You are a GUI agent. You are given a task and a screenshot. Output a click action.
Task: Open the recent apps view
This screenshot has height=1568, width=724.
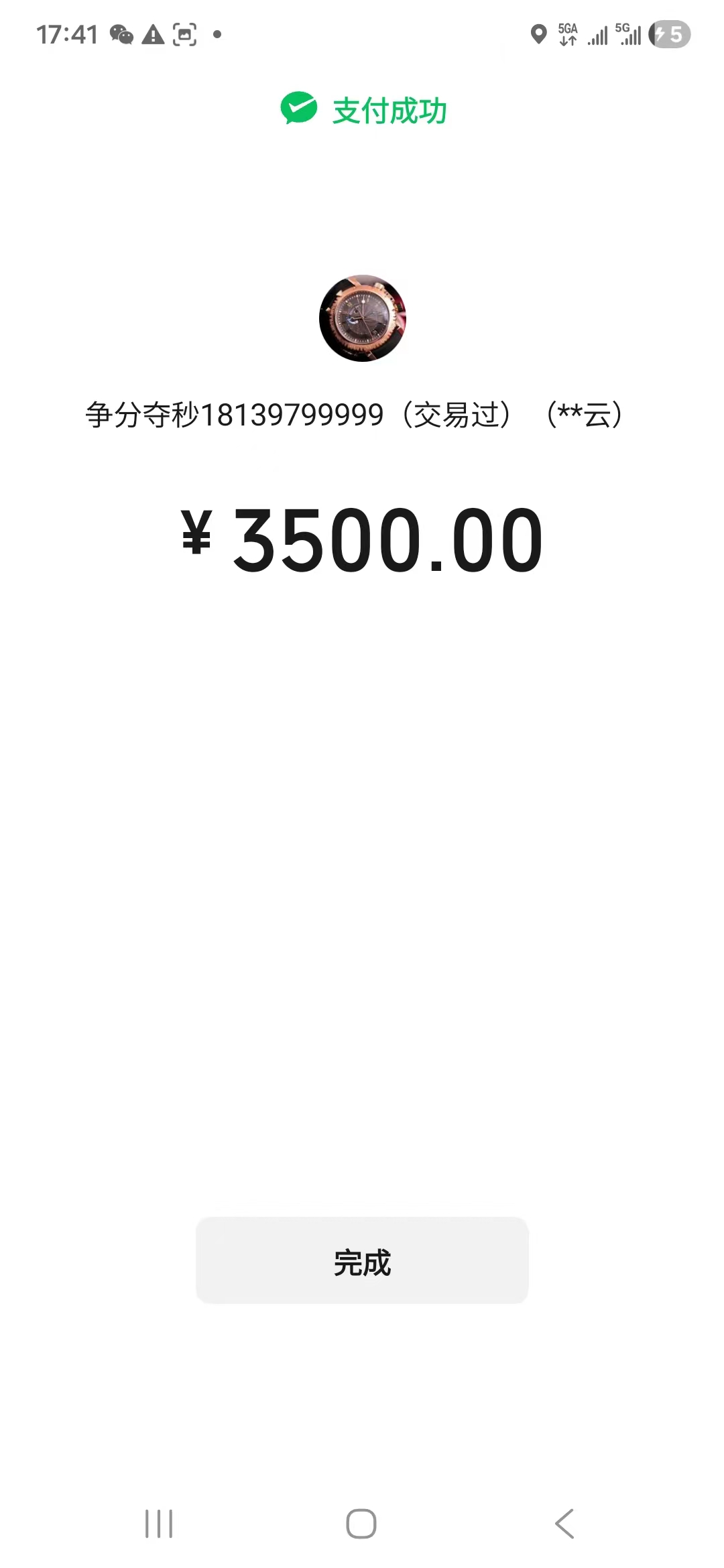(x=159, y=1524)
